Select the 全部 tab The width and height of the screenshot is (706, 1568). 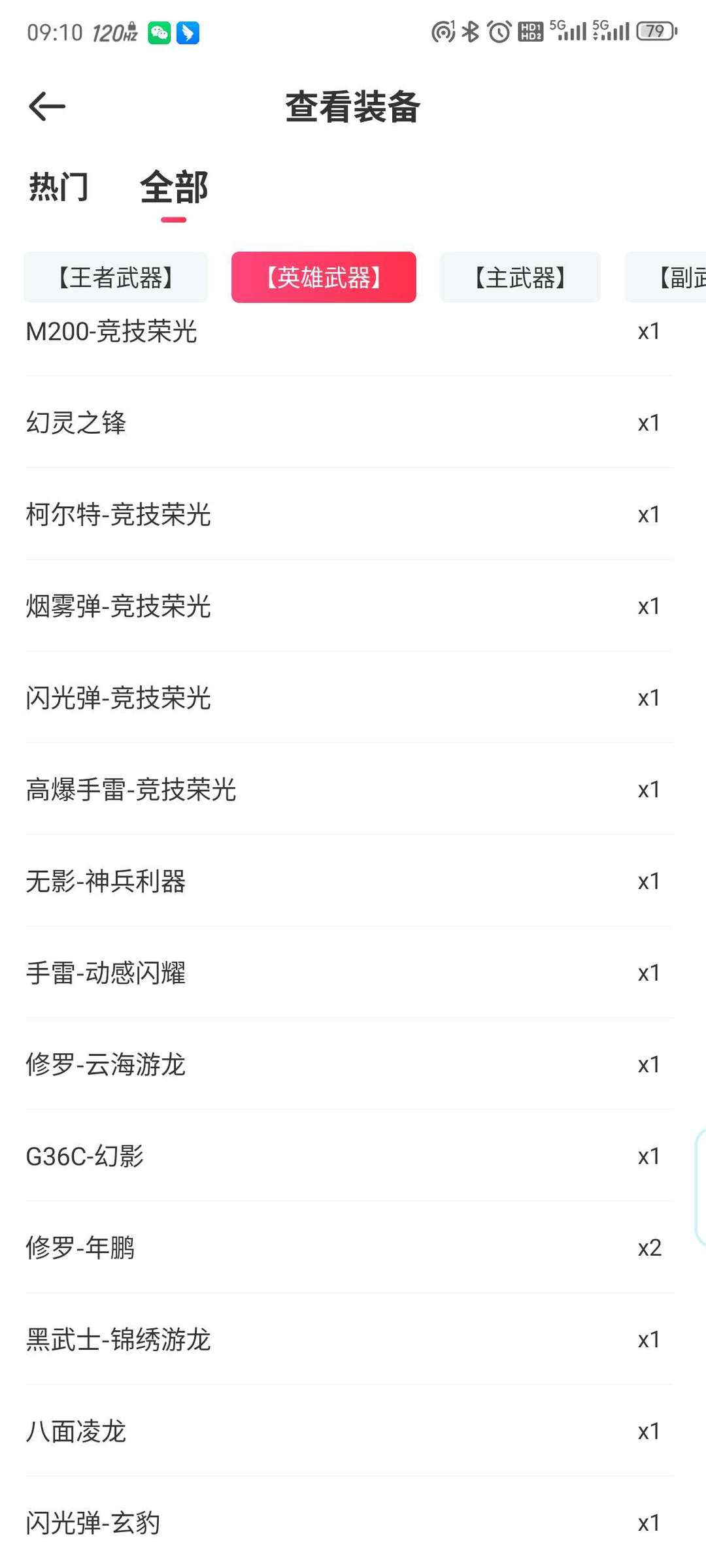click(x=174, y=188)
